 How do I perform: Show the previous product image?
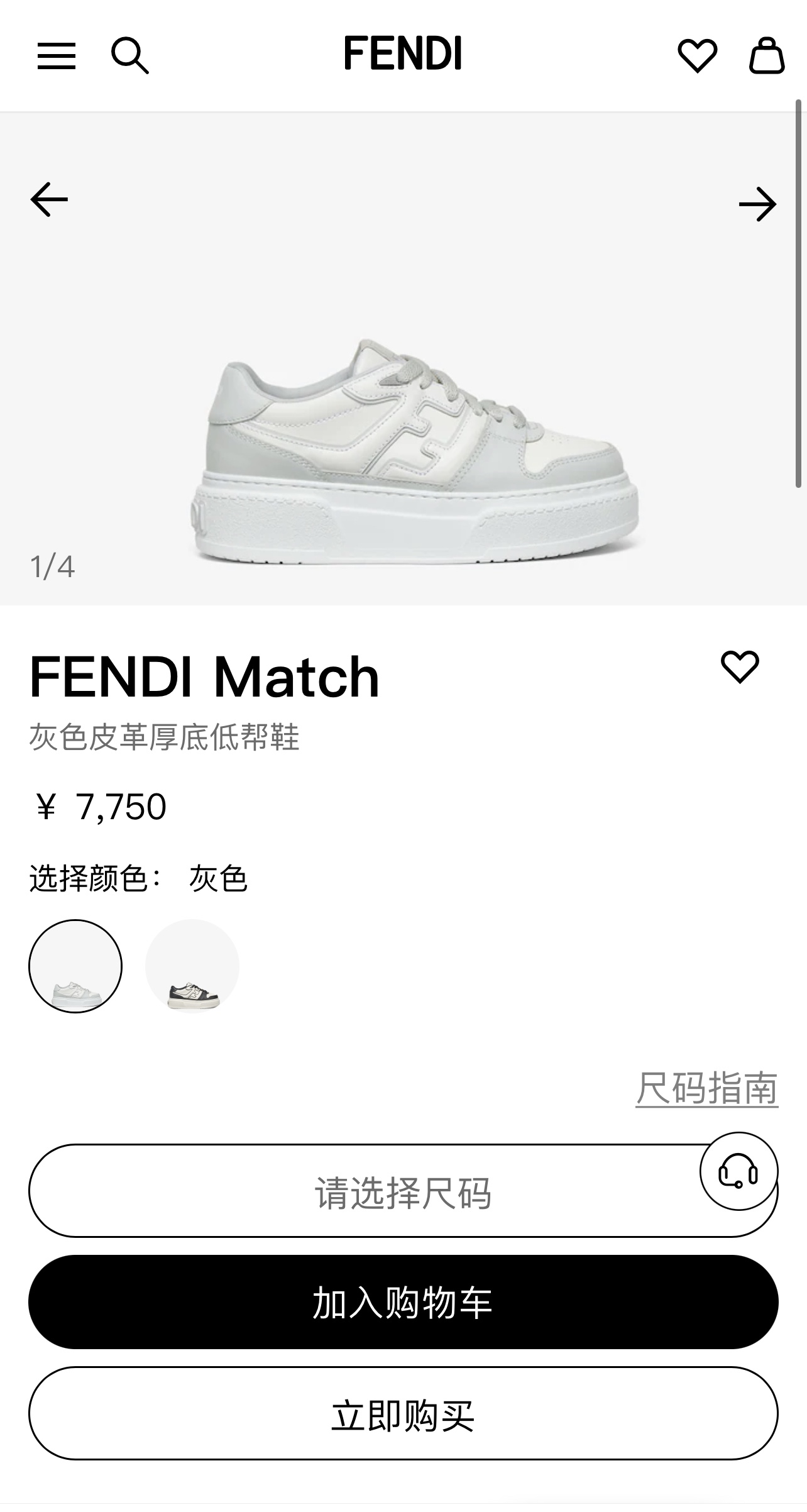(x=49, y=200)
